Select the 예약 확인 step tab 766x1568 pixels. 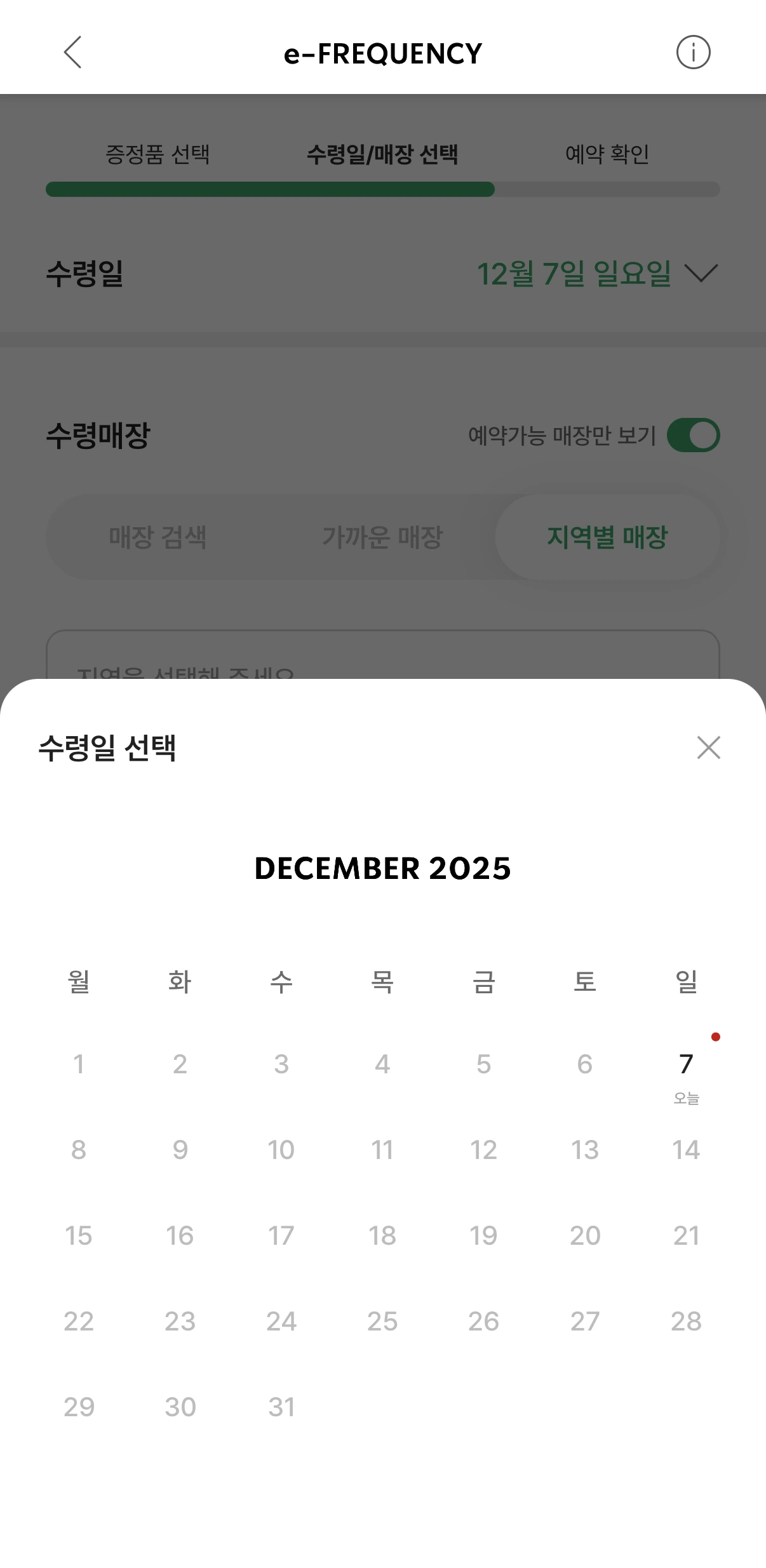click(607, 154)
